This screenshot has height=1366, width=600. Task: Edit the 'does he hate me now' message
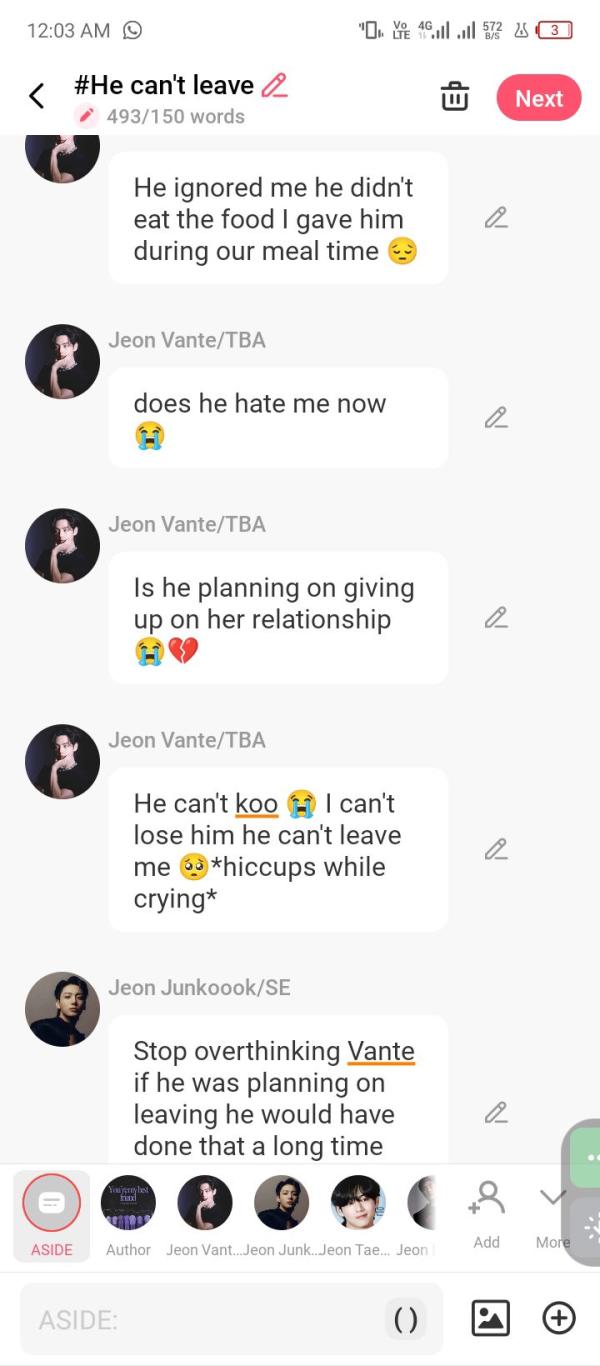(x=496, y=418)
